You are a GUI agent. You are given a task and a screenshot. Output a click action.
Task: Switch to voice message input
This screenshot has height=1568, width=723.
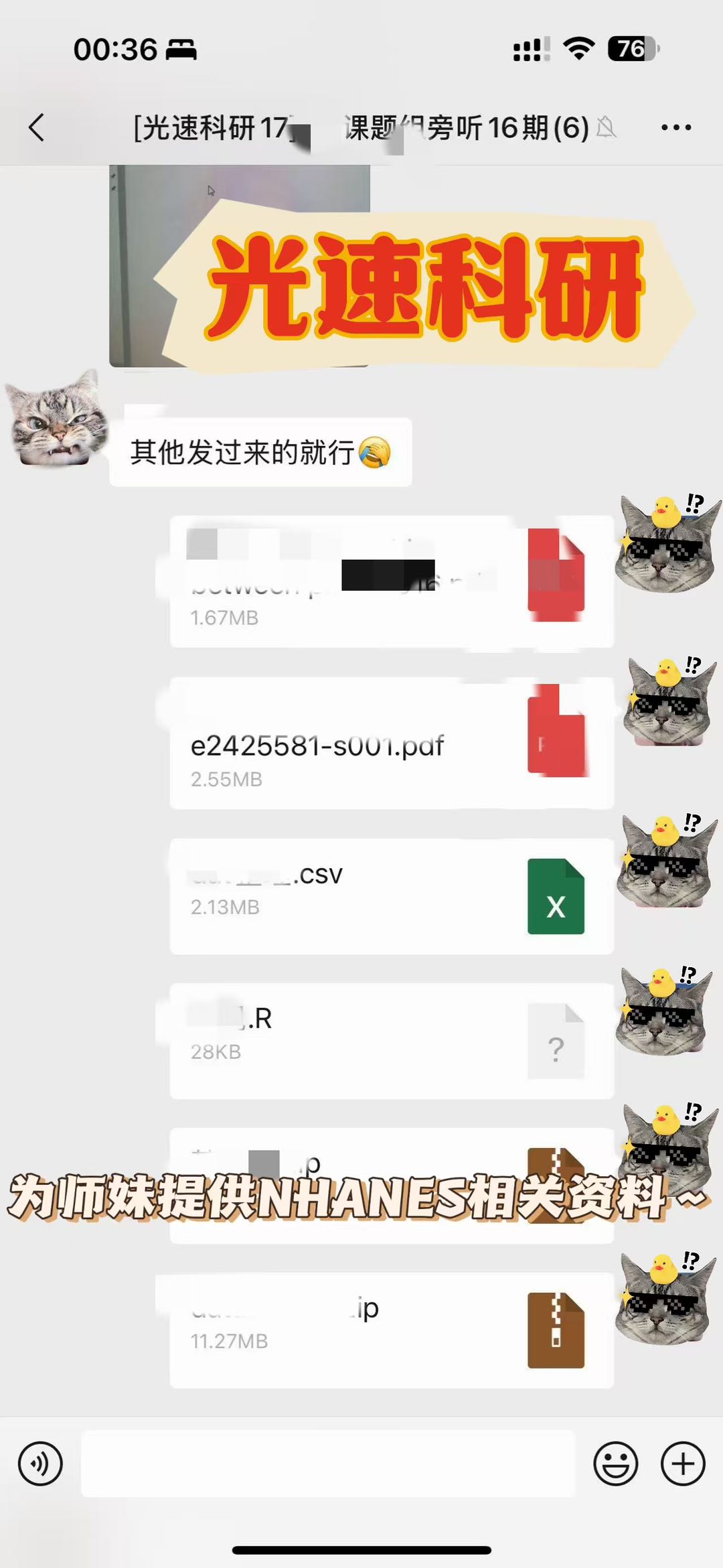point(40,1464)
